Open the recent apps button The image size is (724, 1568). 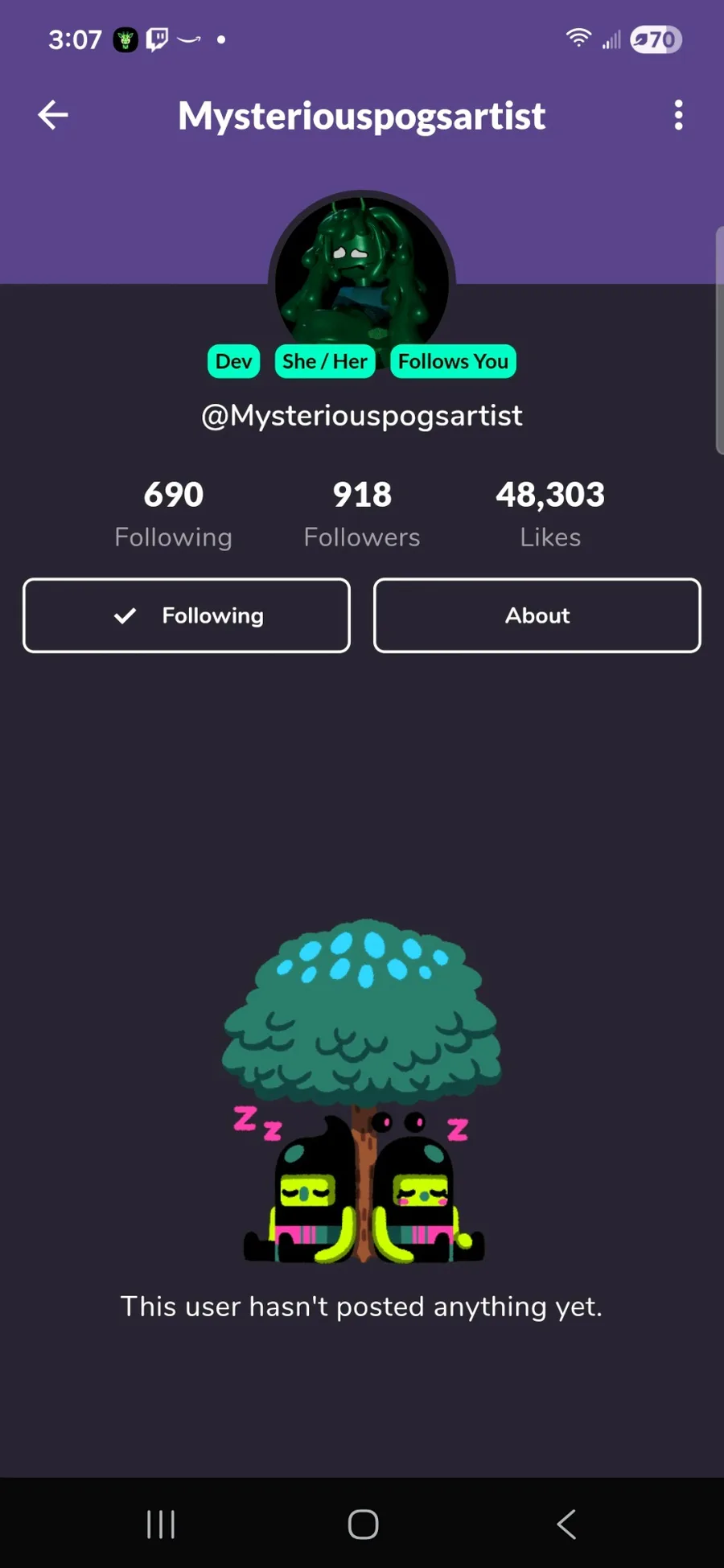[161, 1524]
